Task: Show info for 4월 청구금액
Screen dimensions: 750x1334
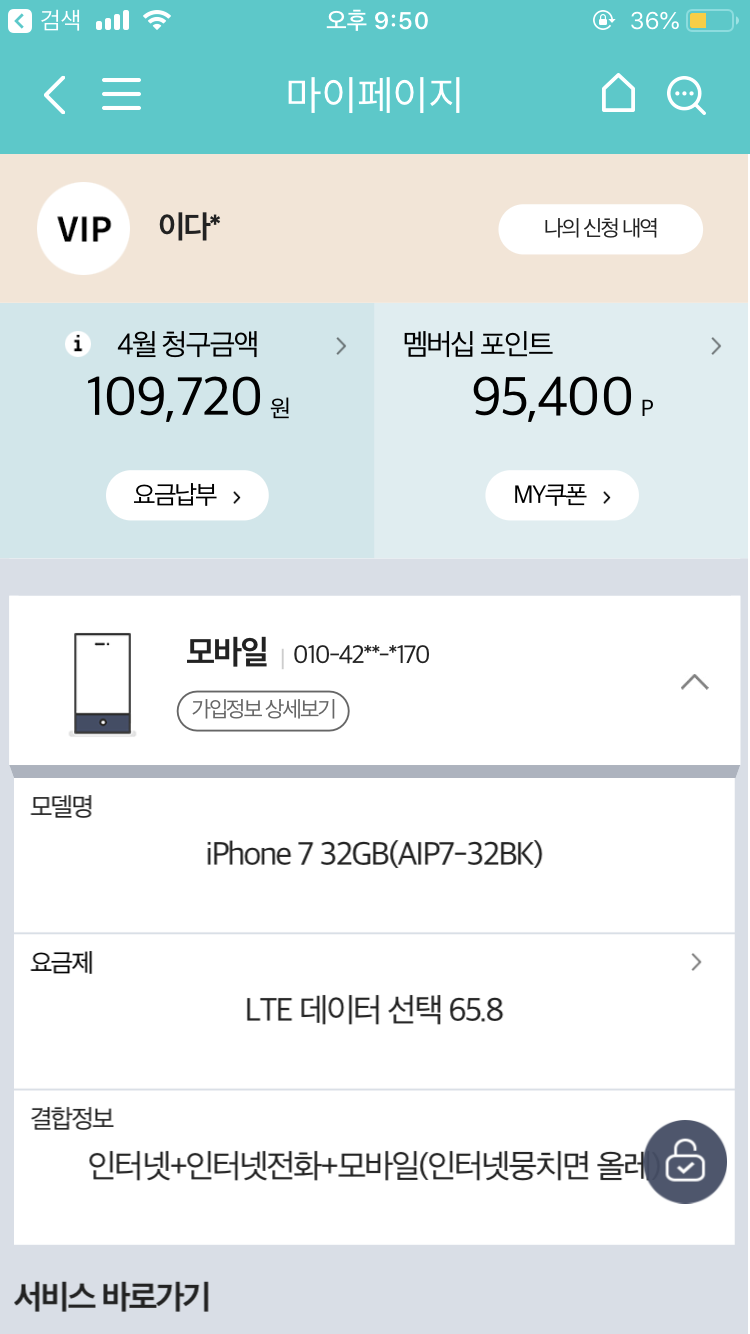Action: [x=77, y=345]
